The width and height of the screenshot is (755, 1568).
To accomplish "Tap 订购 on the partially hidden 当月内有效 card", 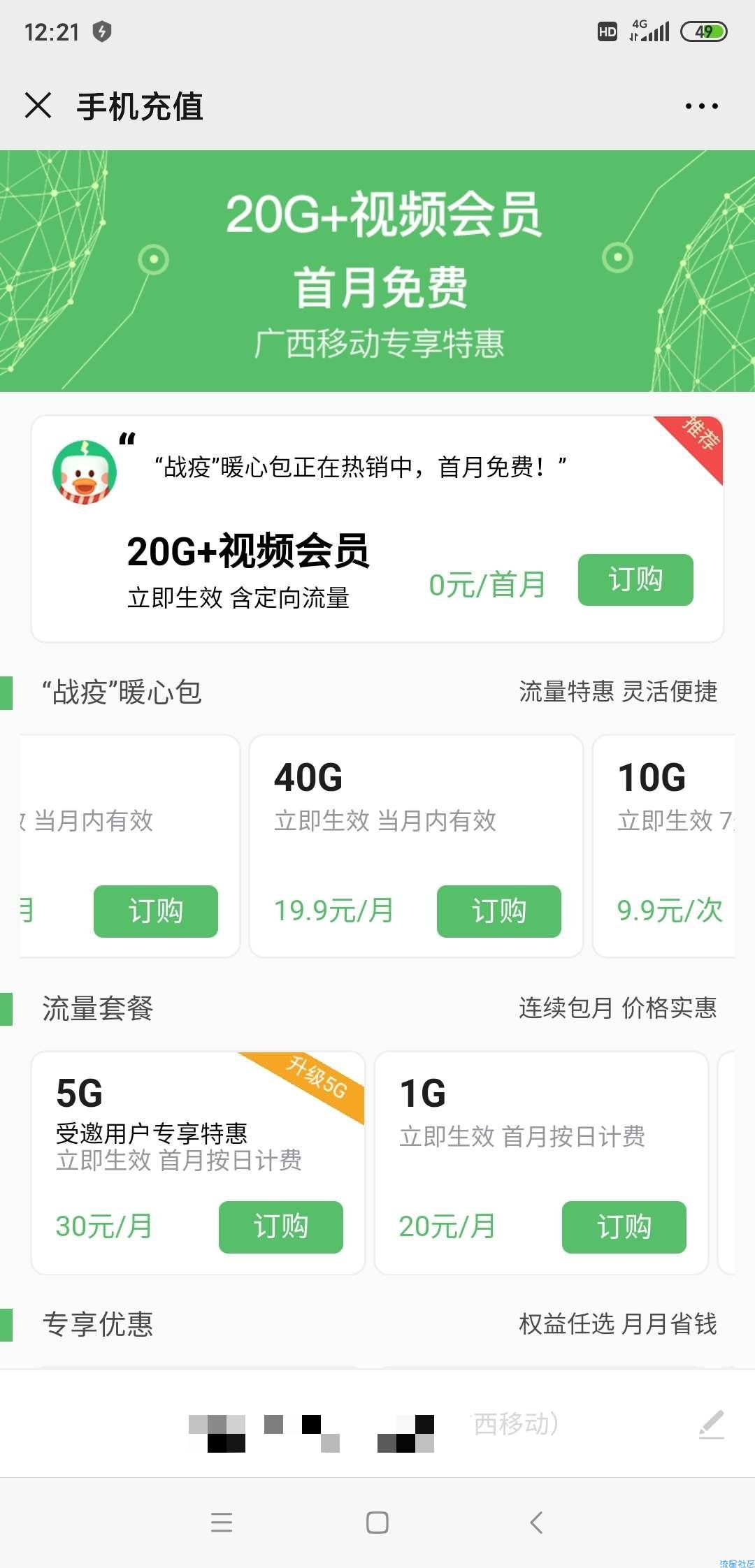I will pos(155,911).
